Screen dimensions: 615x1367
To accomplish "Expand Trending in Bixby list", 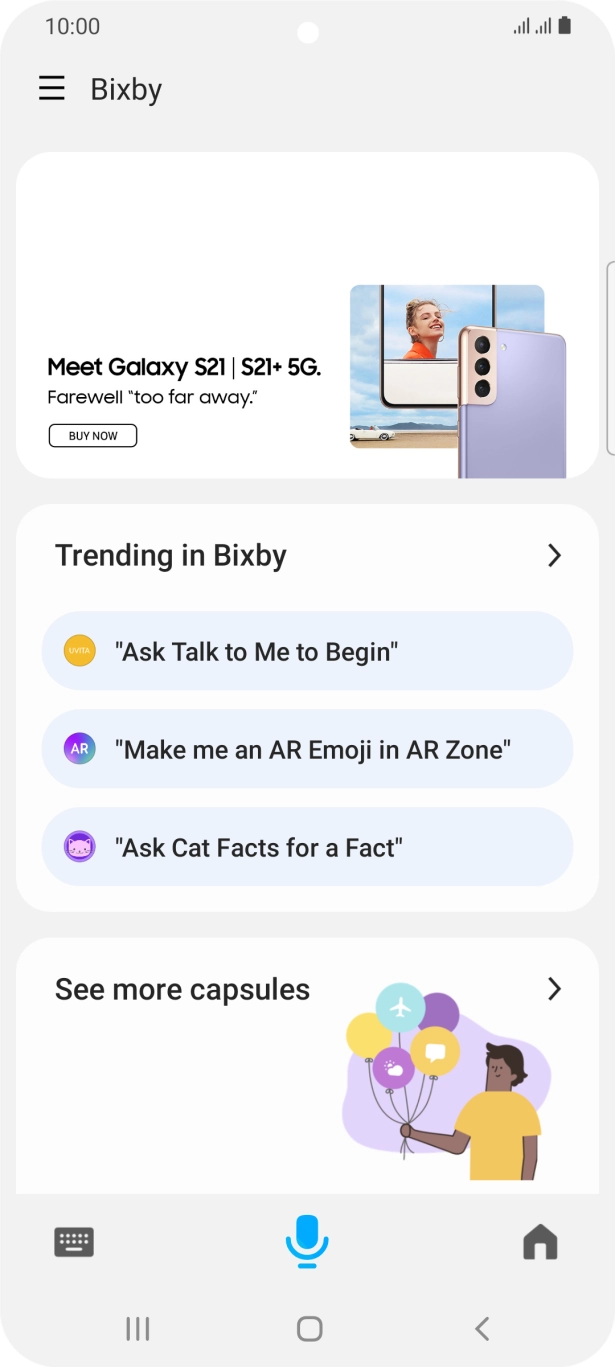I will click(x=554, y=556).
